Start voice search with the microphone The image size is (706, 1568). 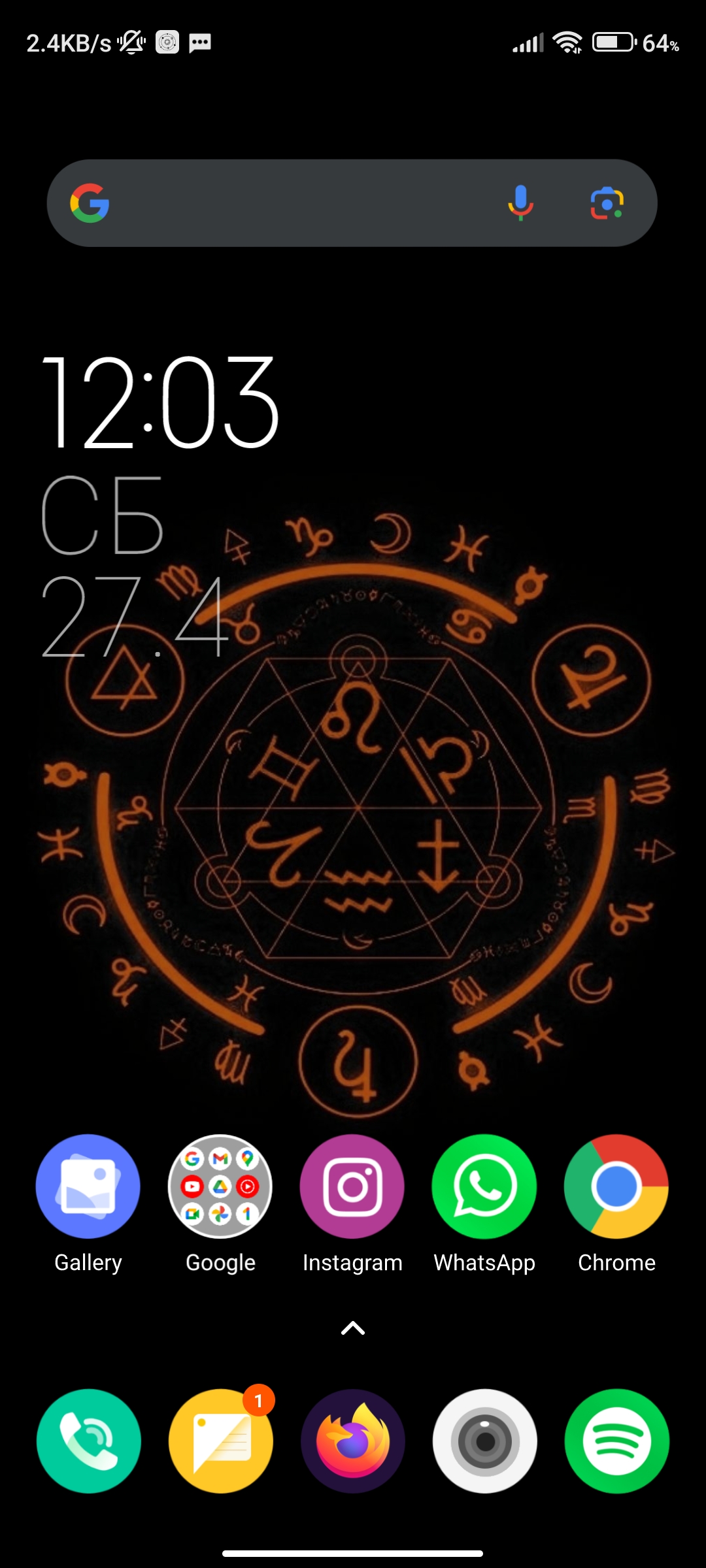[x=520, y=203]
